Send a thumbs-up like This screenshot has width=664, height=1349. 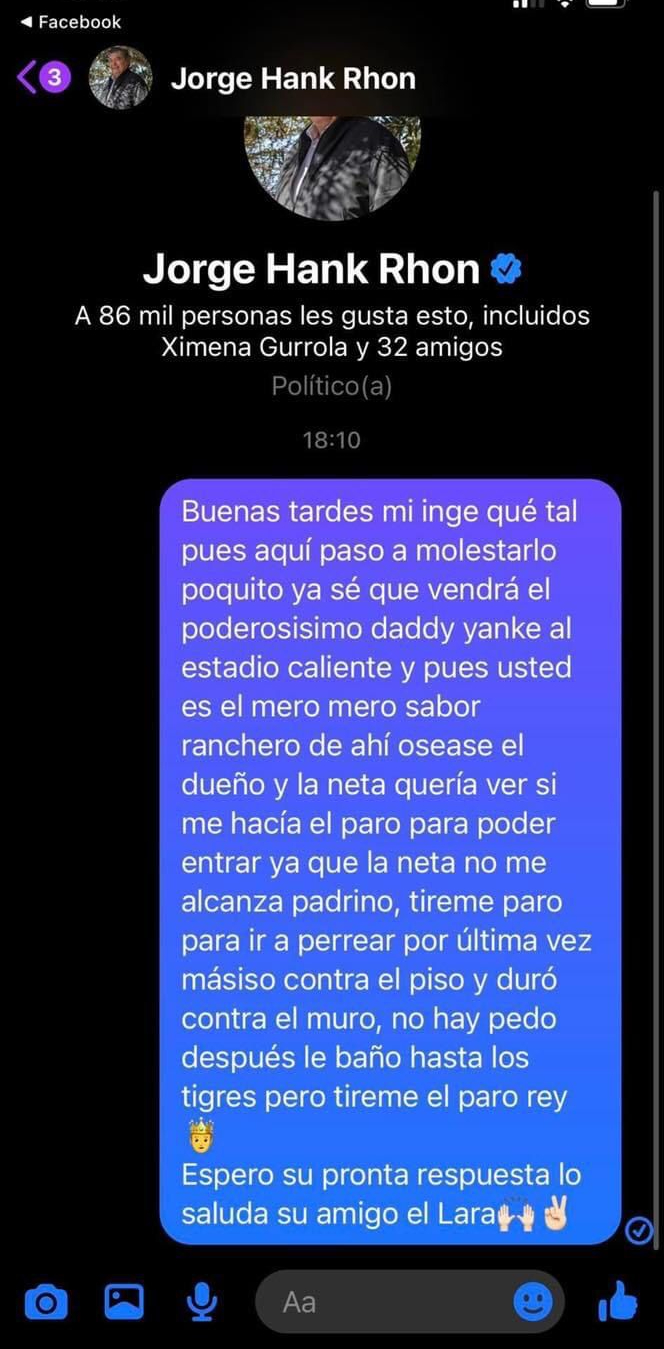coord(617,1301)
